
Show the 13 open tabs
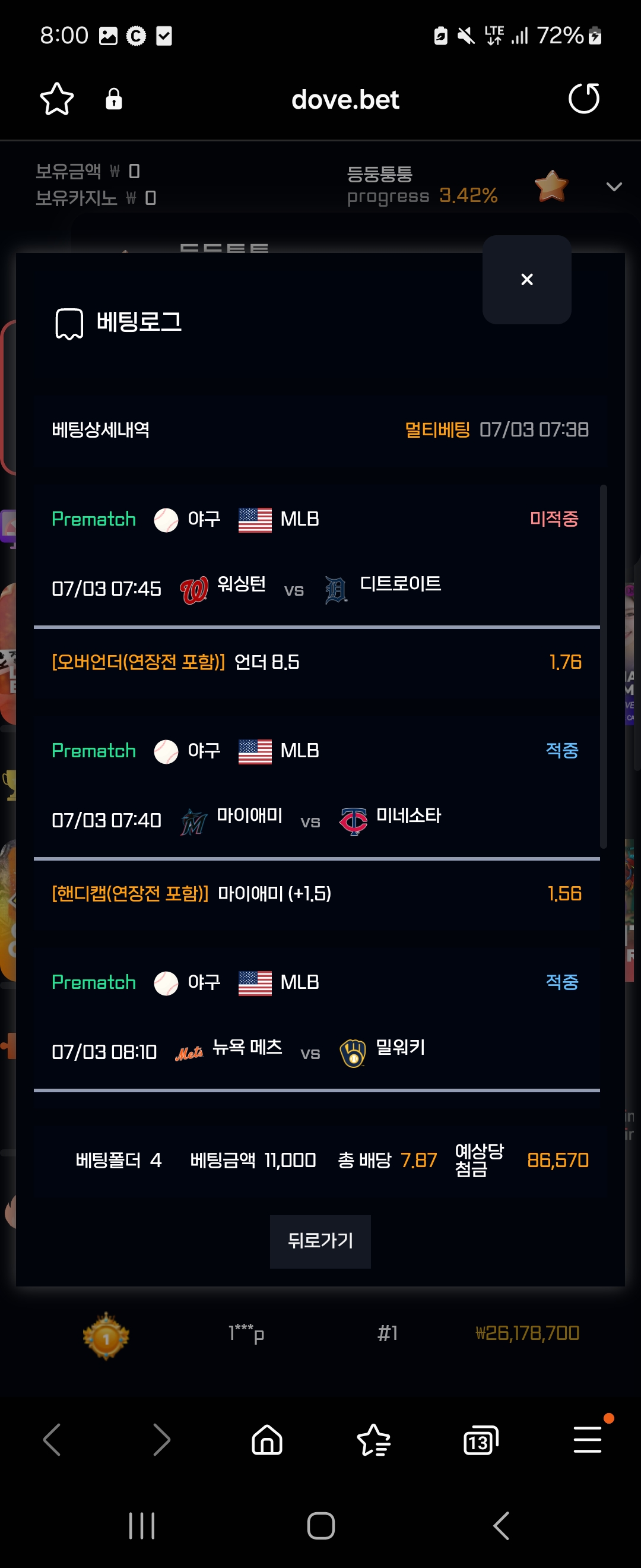(480, 1440)
